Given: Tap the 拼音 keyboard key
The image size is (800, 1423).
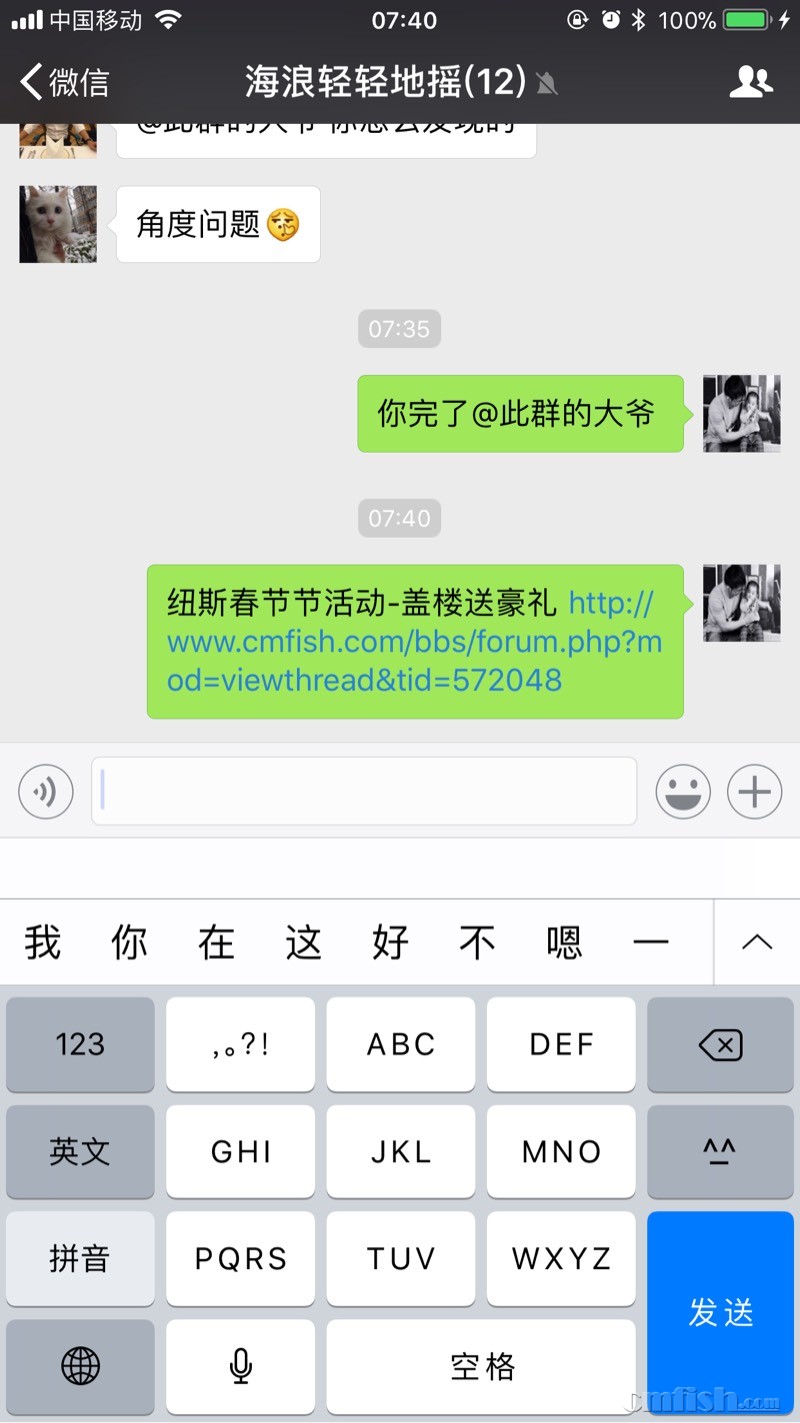Looking at the screenshot, I should point(80,1258).
